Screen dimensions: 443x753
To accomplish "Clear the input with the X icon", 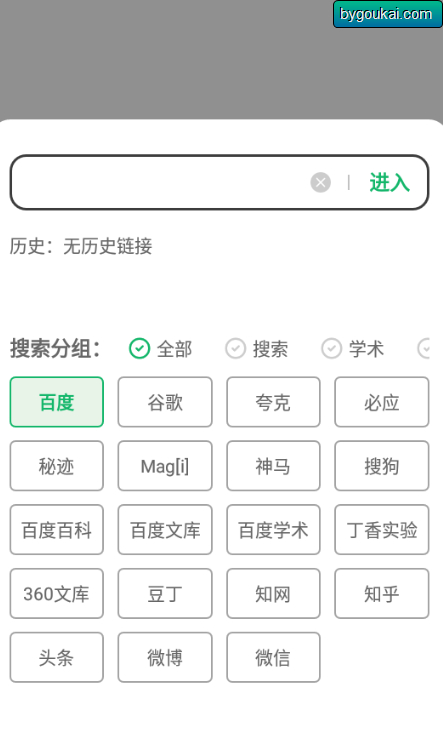I will tap(320, 182).
